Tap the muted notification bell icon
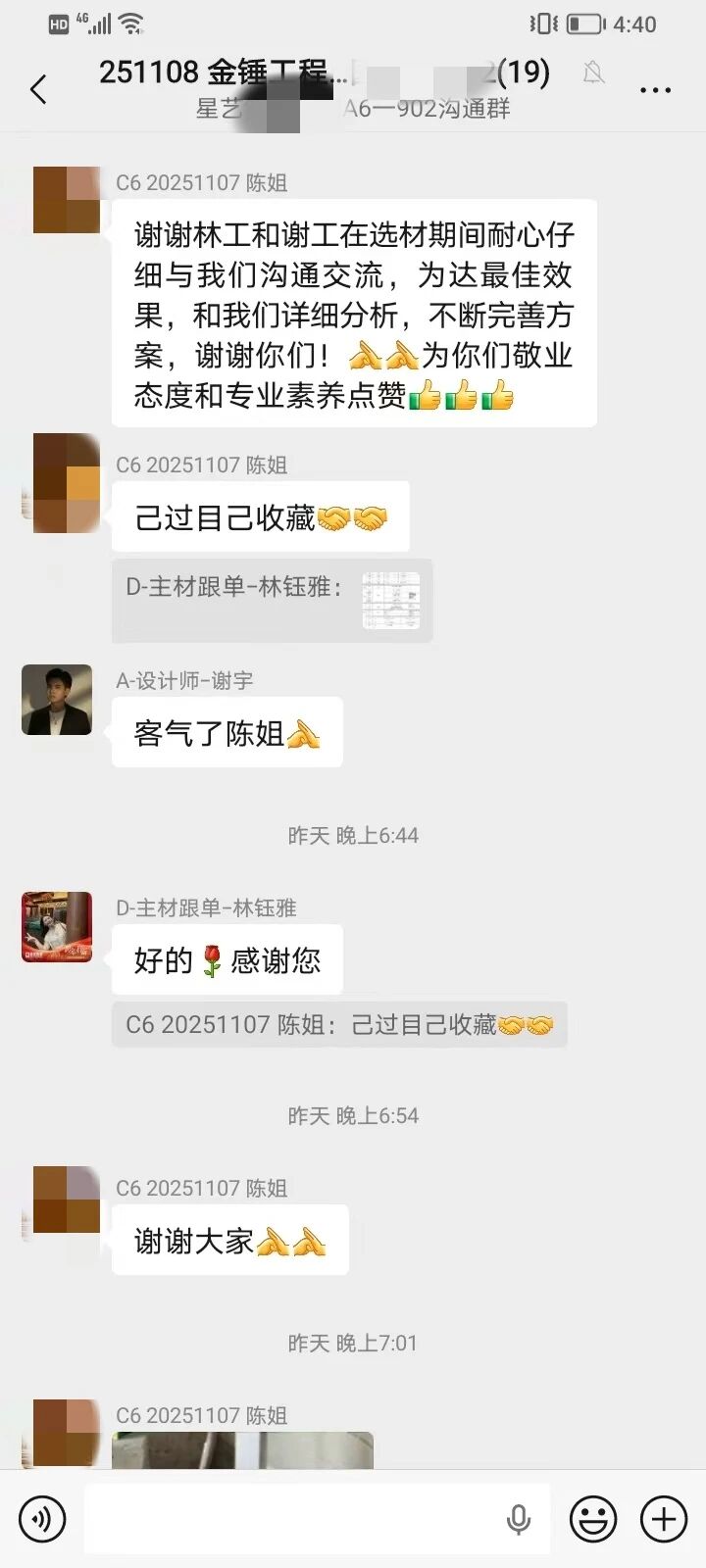This screenshot has width=706, height=1568. tap(593, 73)
